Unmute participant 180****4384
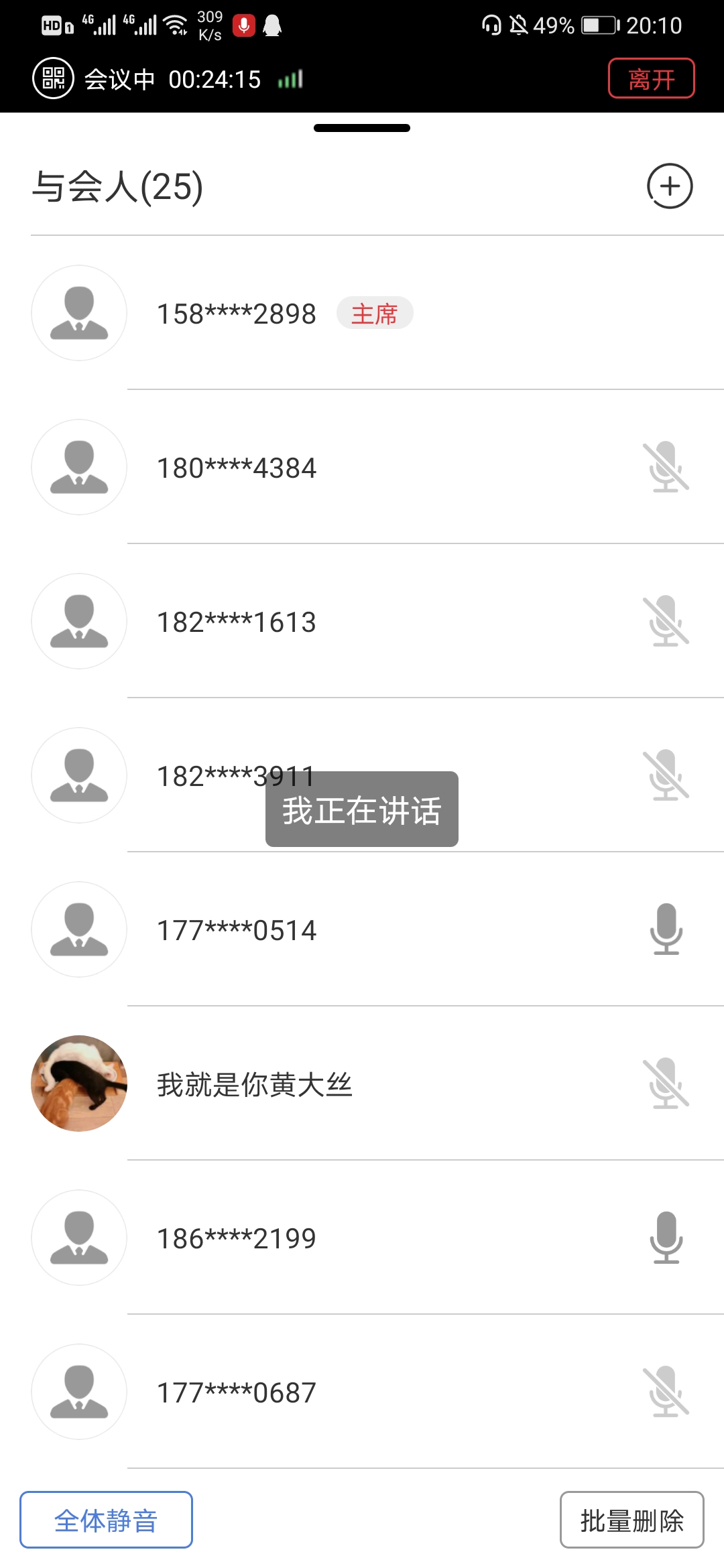The height and width of the screenshot is (1568, 724). pyautogui.click(x=666, y=467)
